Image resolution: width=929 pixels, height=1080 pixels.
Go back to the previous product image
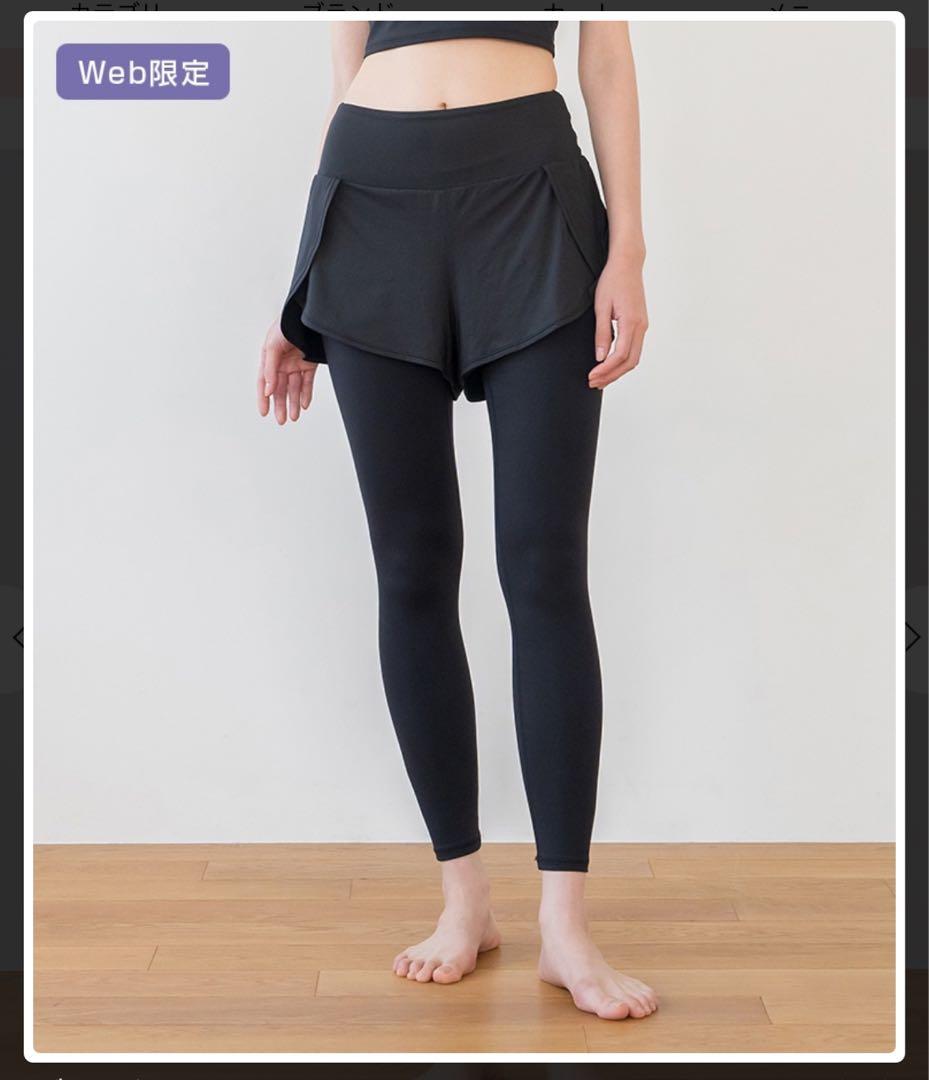pos(16,637)
